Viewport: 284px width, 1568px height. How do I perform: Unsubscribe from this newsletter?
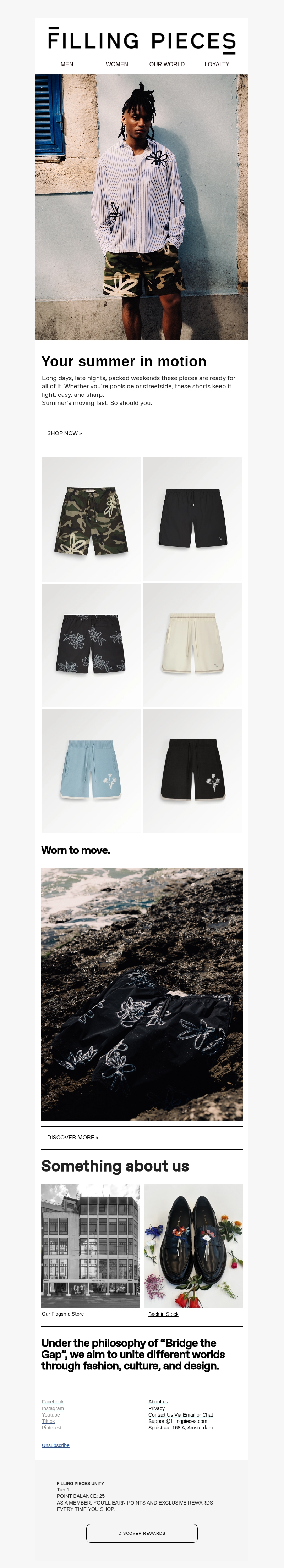pos(55,1445)
